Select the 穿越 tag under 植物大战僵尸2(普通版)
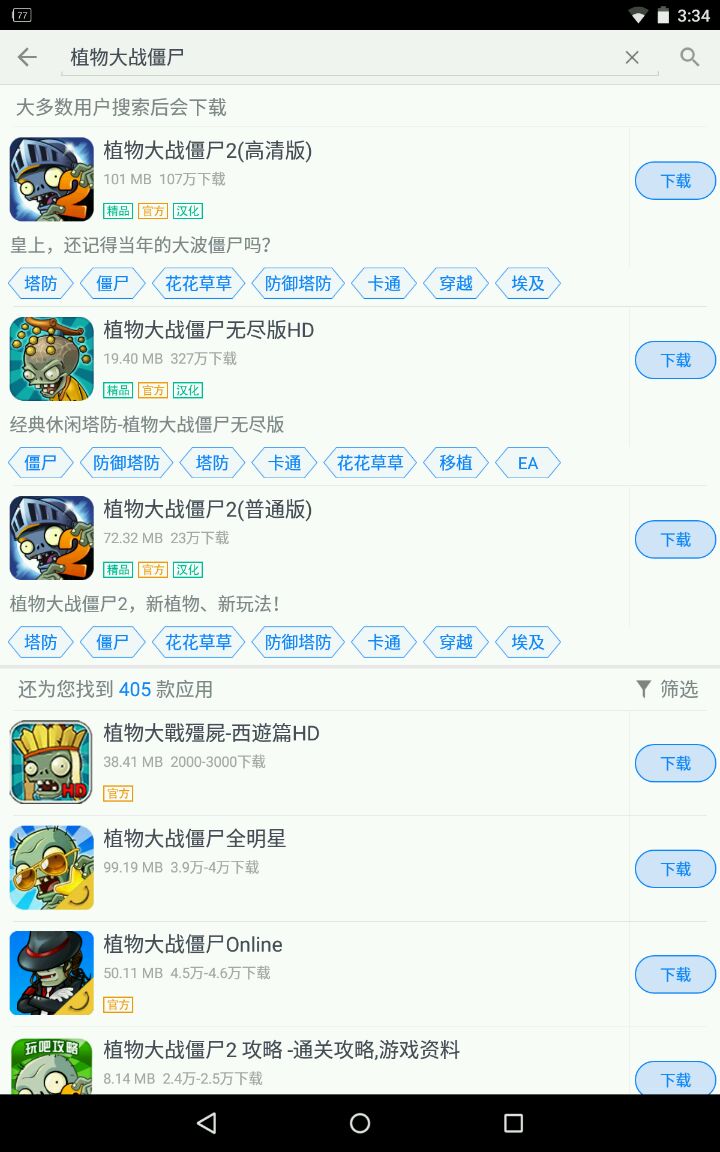Viewport: 720px width, 1152px height. click(x=456, y=642)
